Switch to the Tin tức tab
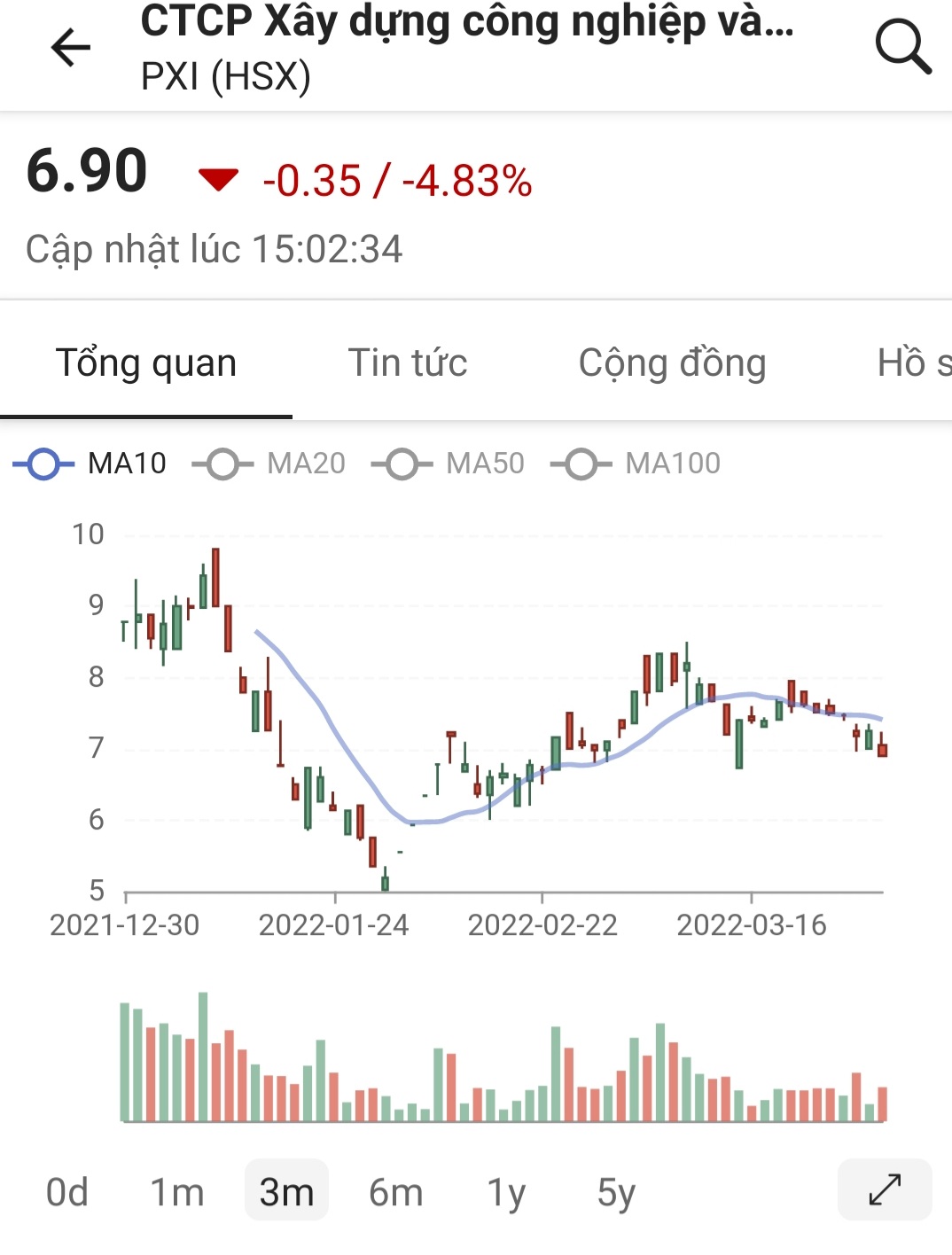The width and height of the screenshot is (952, 1255). click(408, 363)
